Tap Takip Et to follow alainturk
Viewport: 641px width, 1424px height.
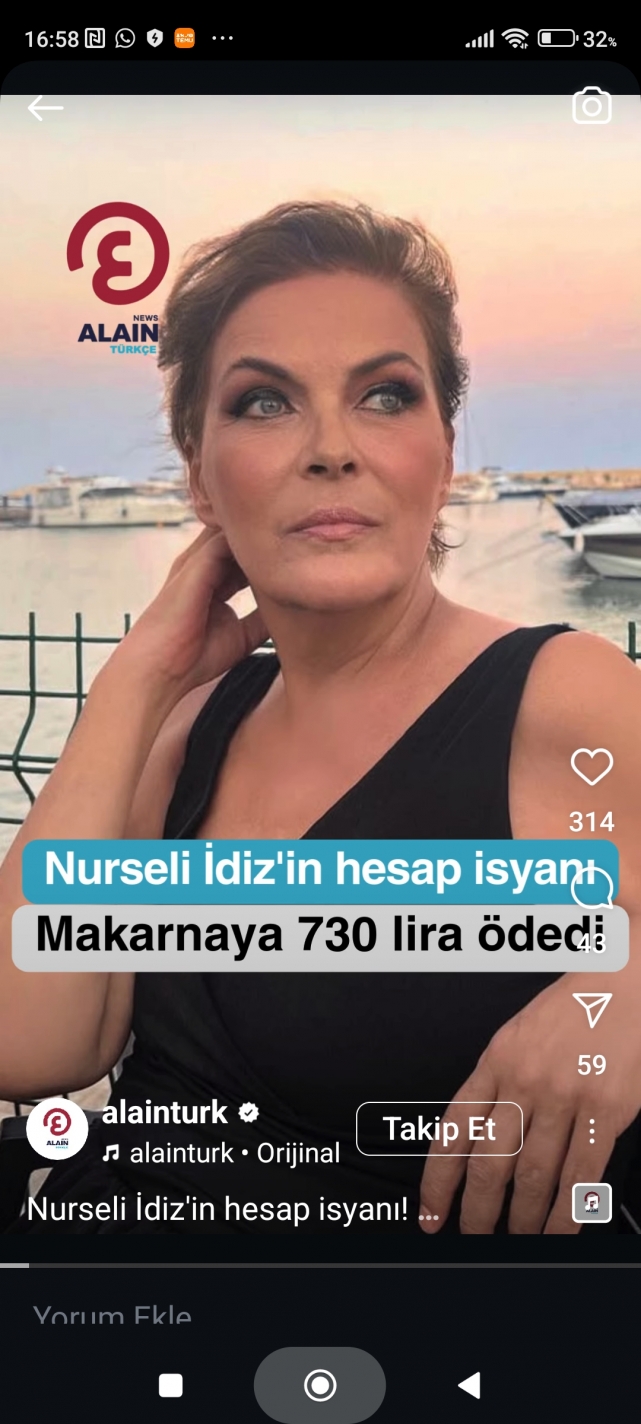click(439, 1129)
